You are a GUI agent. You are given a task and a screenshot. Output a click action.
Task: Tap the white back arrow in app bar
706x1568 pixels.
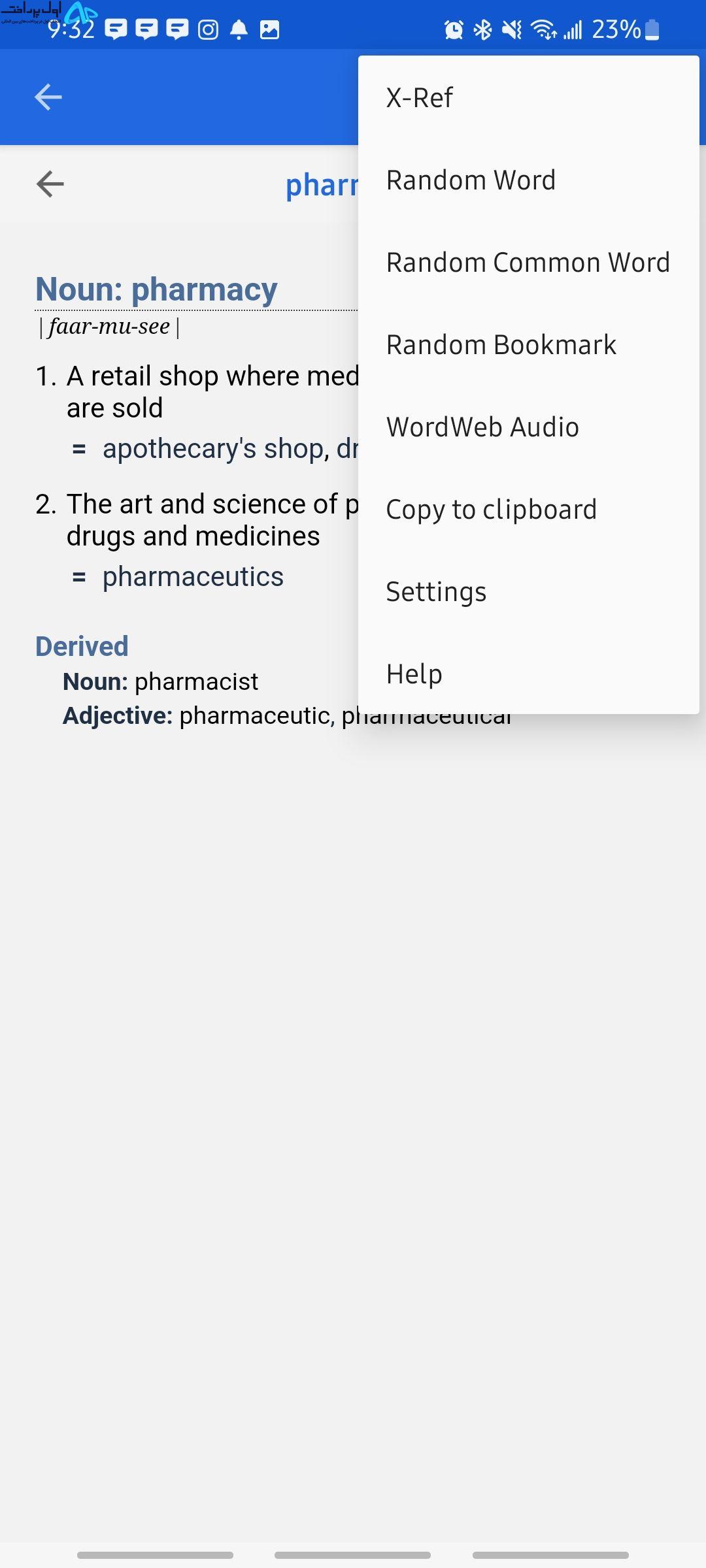48,97
